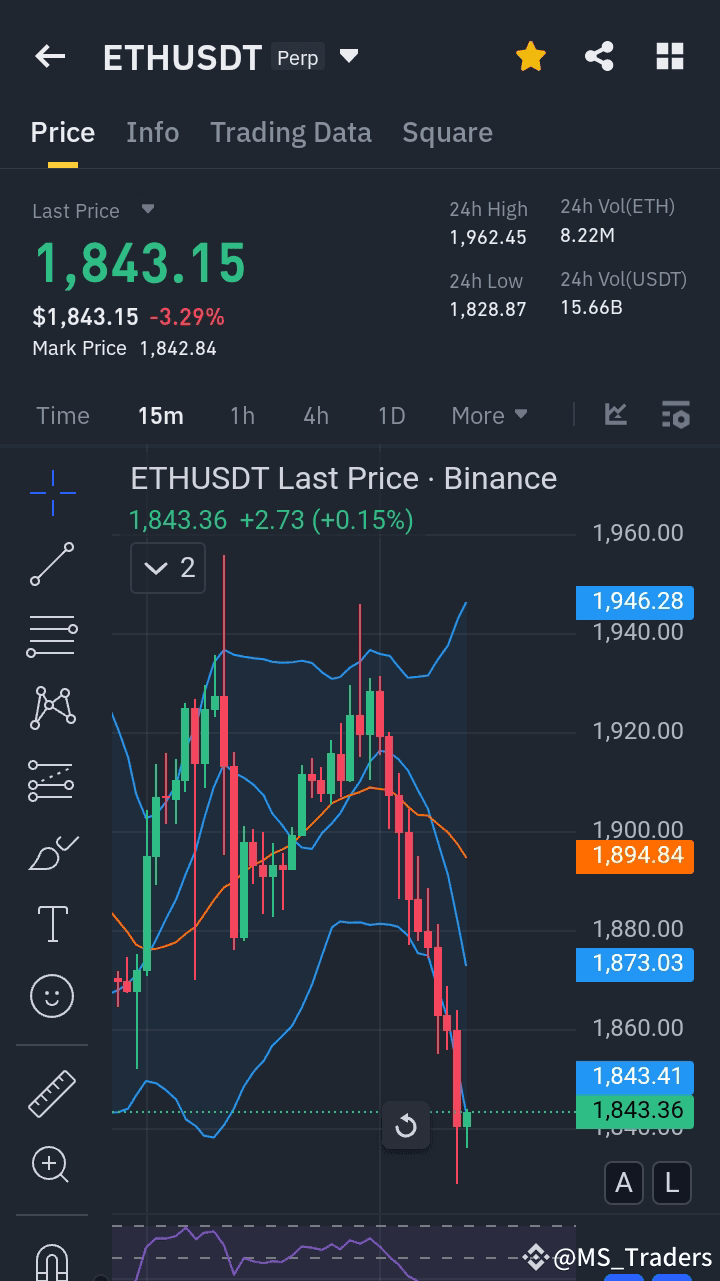Open the emoji sticker tool
The width and height of the screenshot is (720, 1281).
click(x=51, y=996)
